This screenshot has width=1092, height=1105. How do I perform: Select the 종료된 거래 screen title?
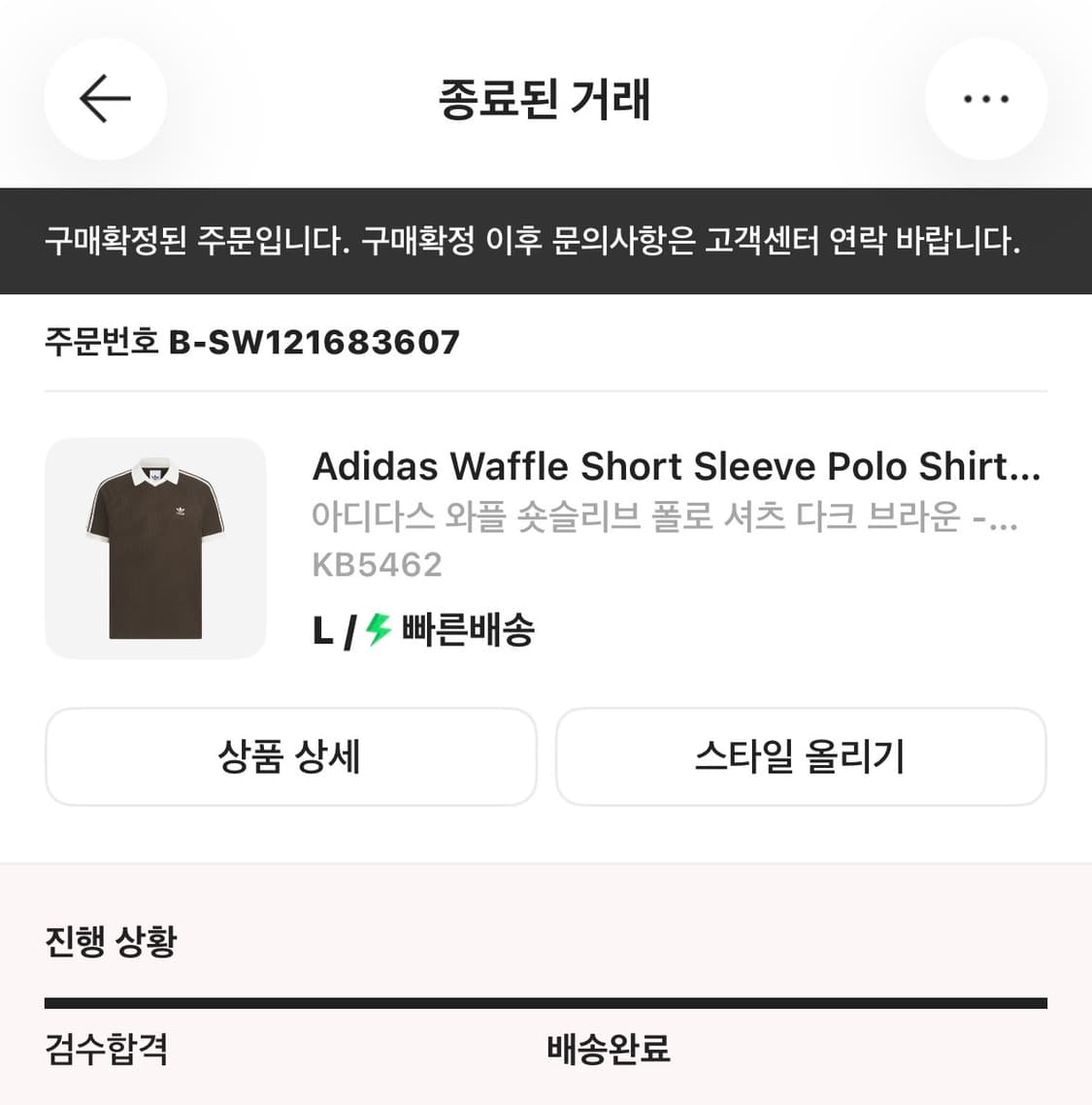coord(546,100)
